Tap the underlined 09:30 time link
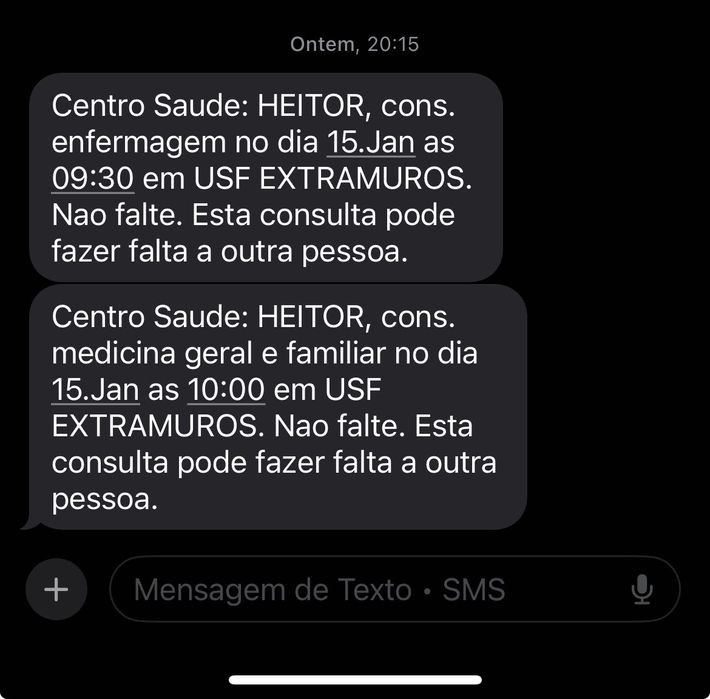Screen dimensions: 710x699 click(92, 179)
